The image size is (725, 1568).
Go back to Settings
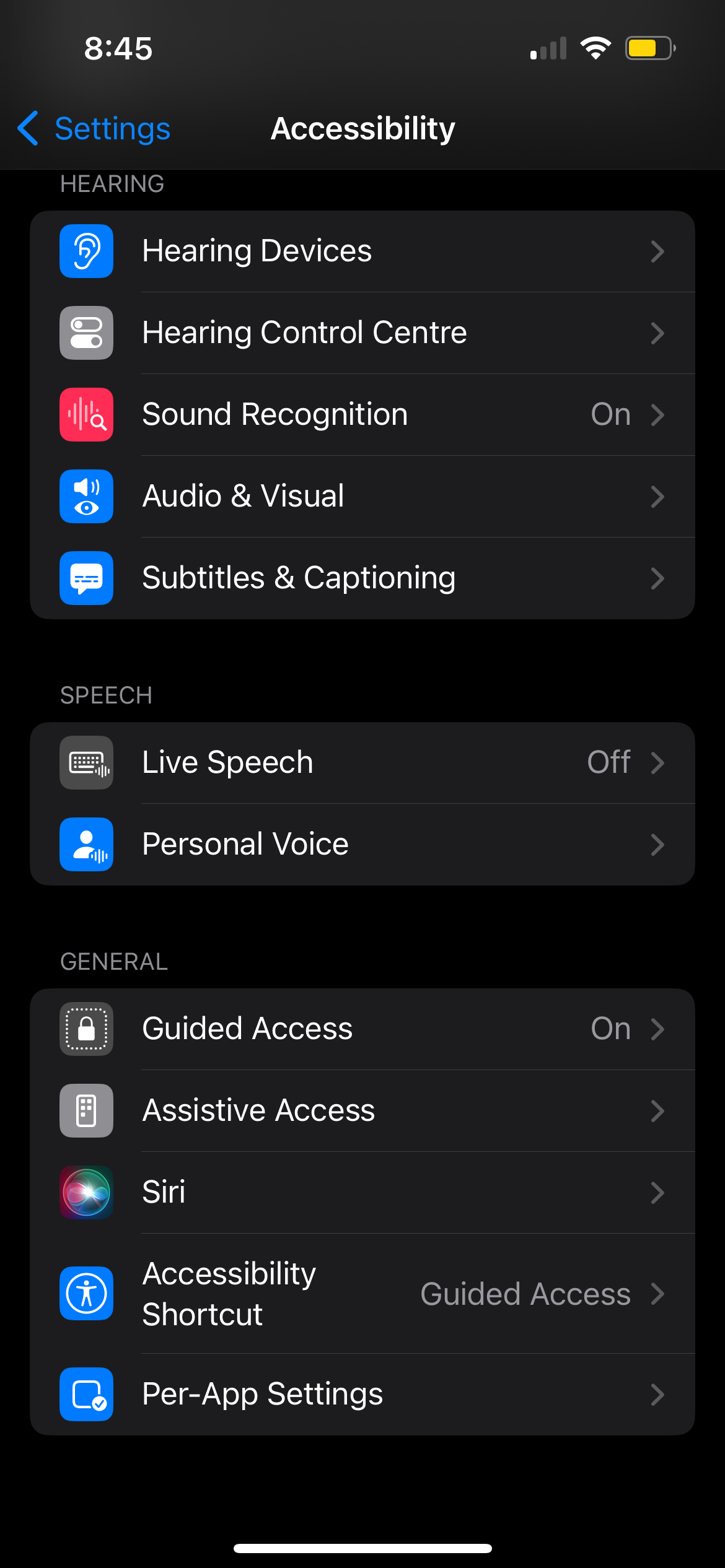[94, 129]
